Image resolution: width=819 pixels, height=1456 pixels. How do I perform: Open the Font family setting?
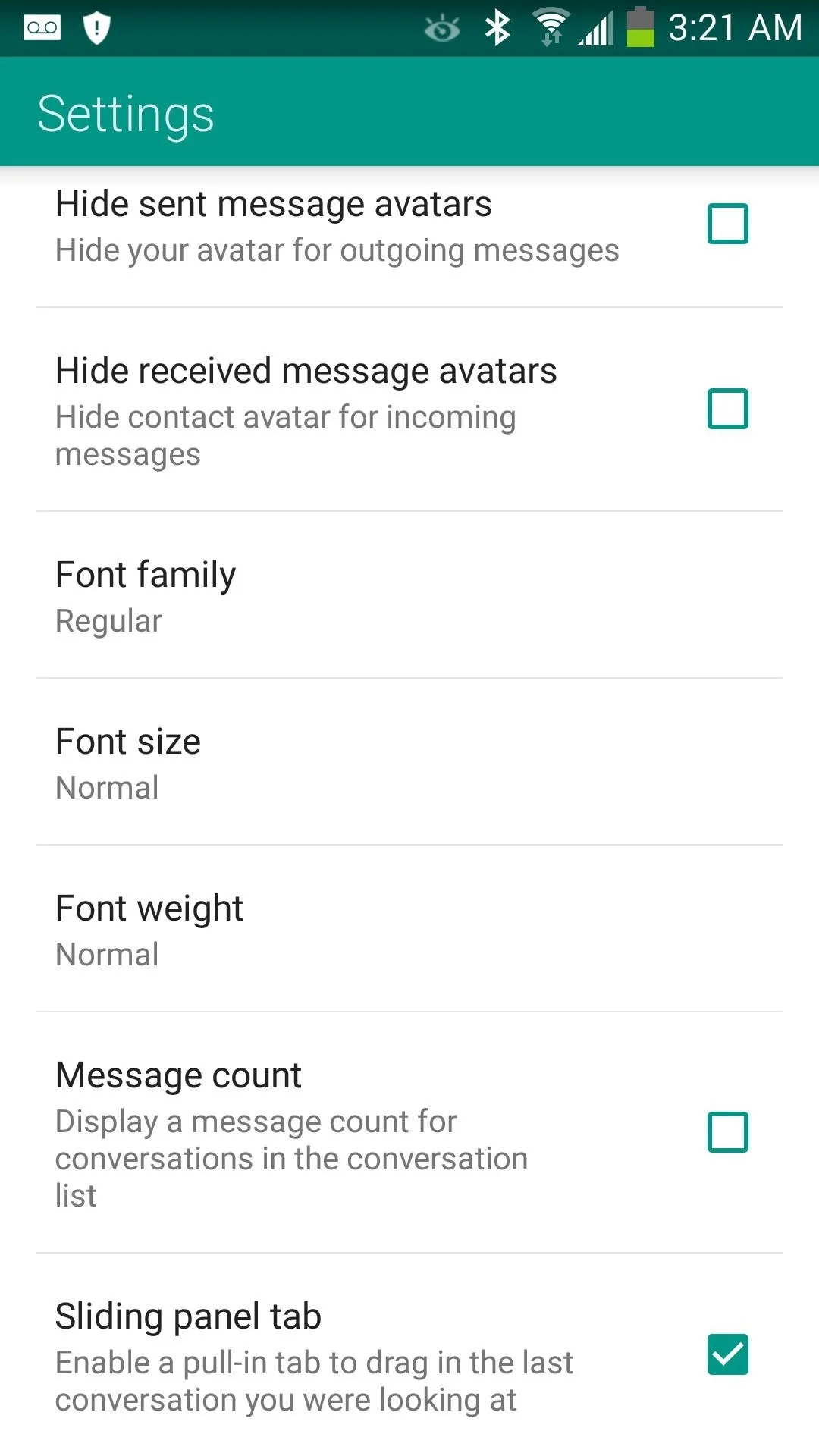(x=409, y=595)
